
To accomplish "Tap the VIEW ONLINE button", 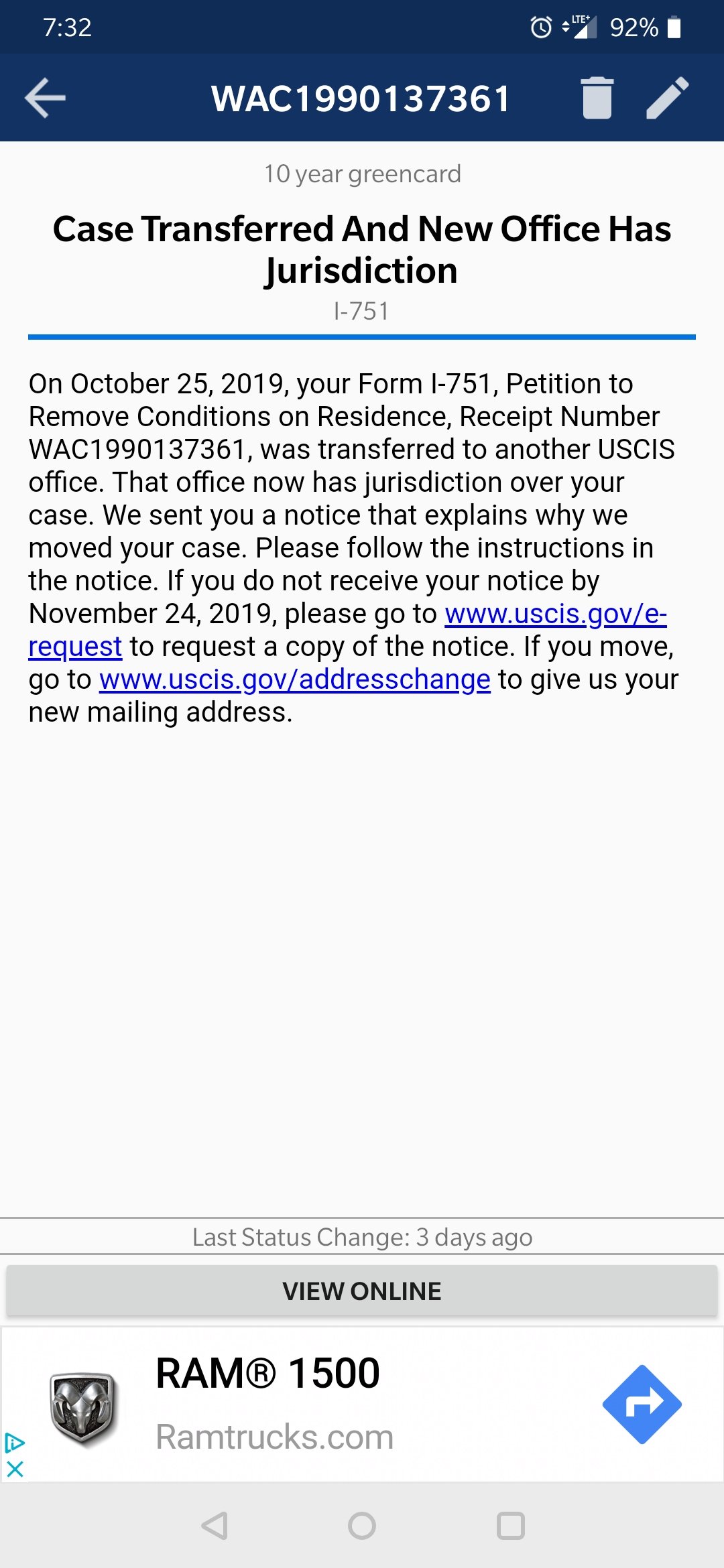I will 362,1291.
